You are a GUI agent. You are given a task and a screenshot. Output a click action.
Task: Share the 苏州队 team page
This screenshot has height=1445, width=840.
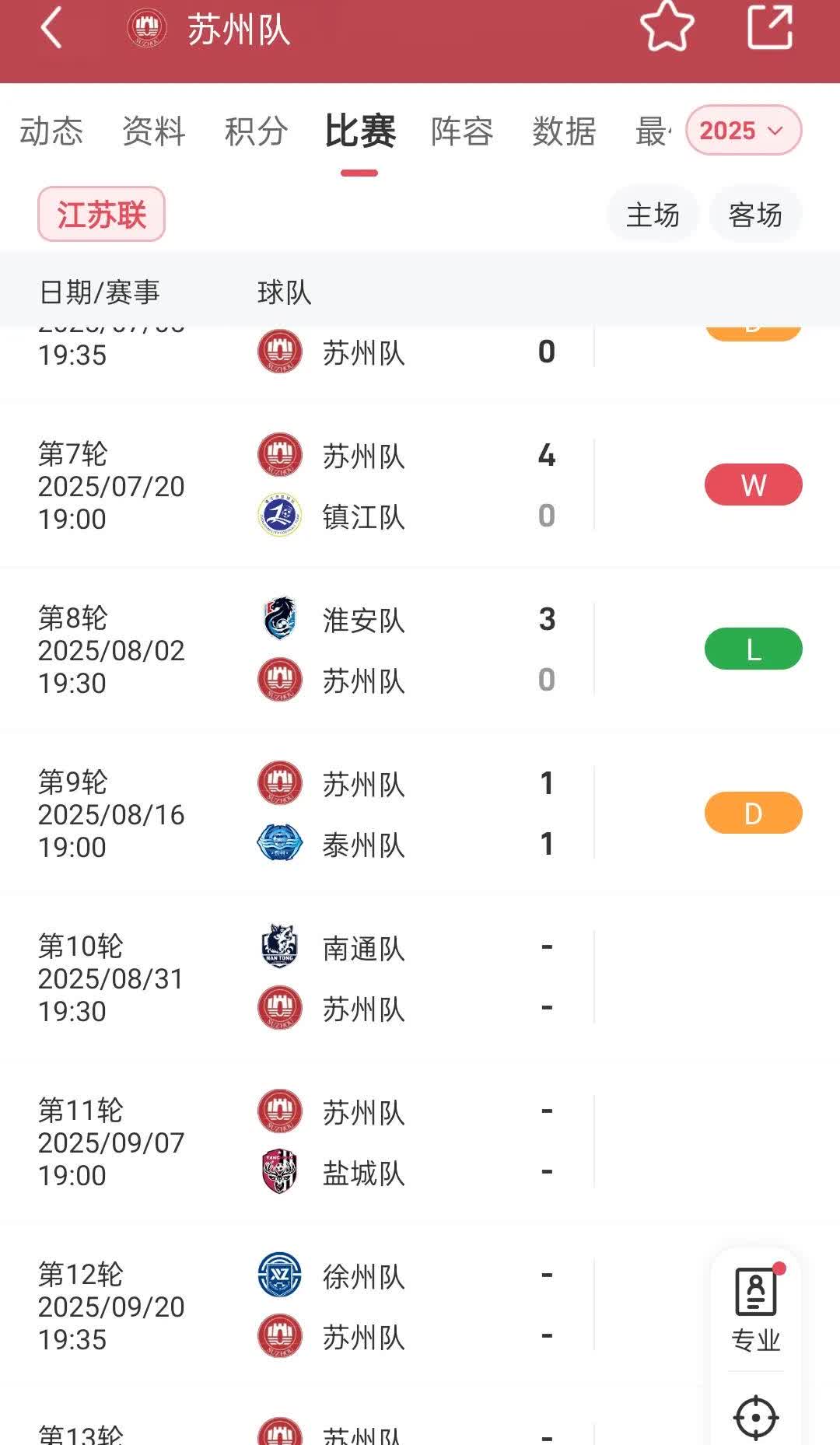769,28
